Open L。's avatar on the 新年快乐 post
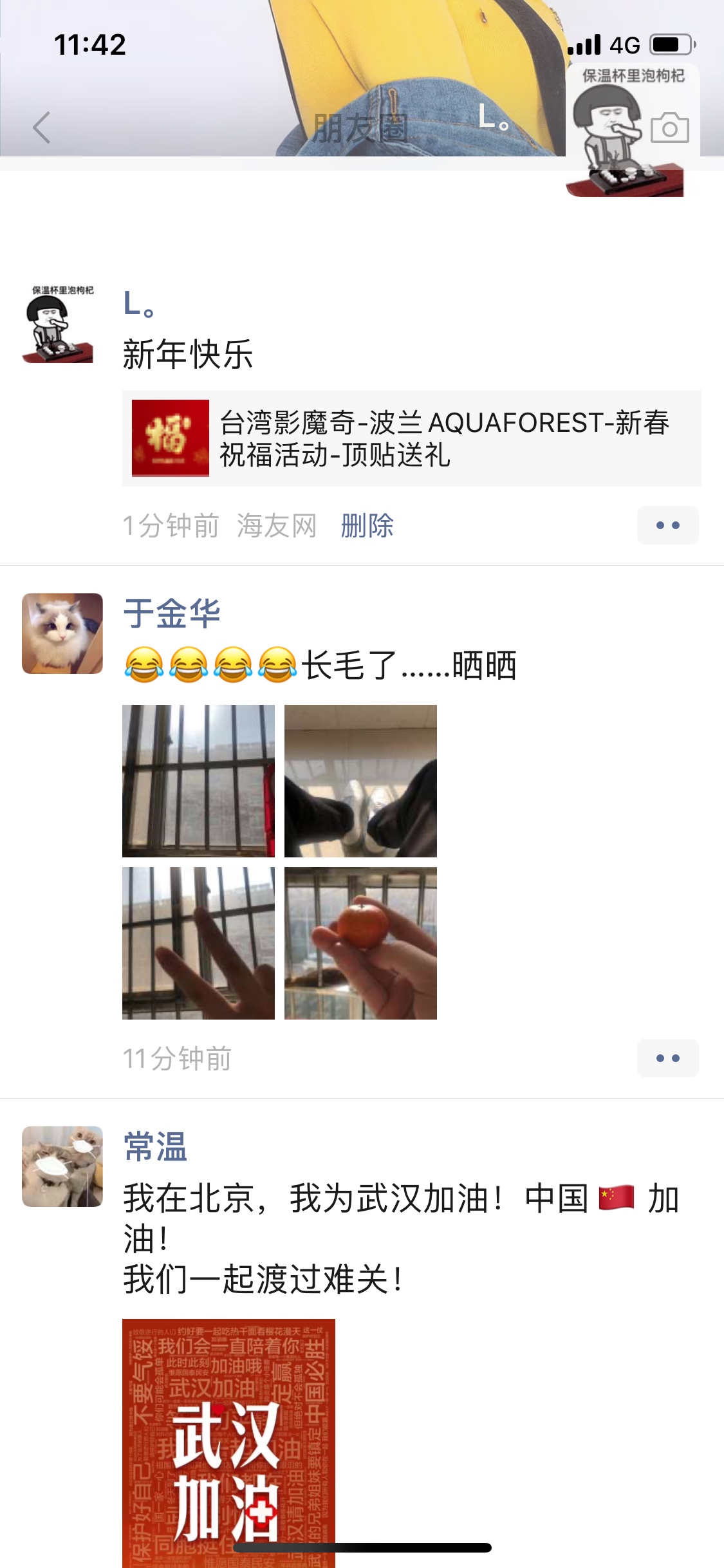 62,324
